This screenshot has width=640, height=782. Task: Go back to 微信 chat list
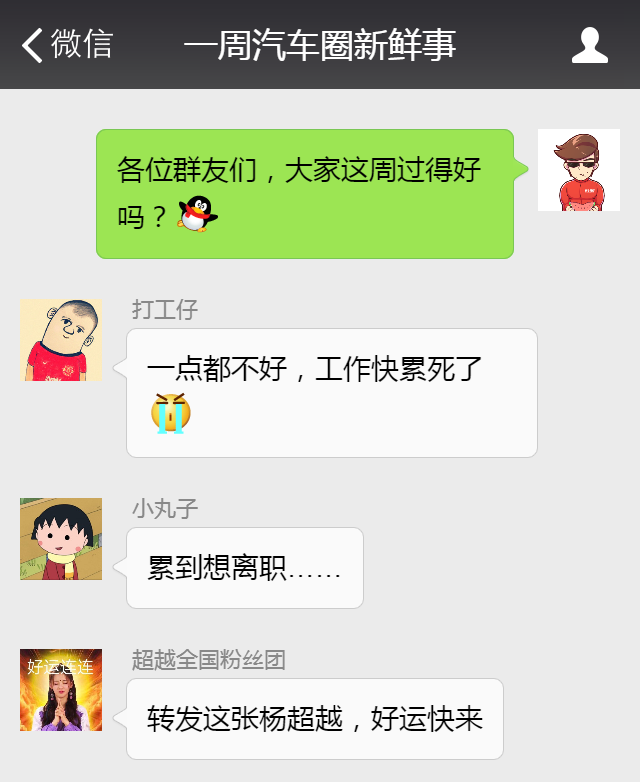[68, 45]
